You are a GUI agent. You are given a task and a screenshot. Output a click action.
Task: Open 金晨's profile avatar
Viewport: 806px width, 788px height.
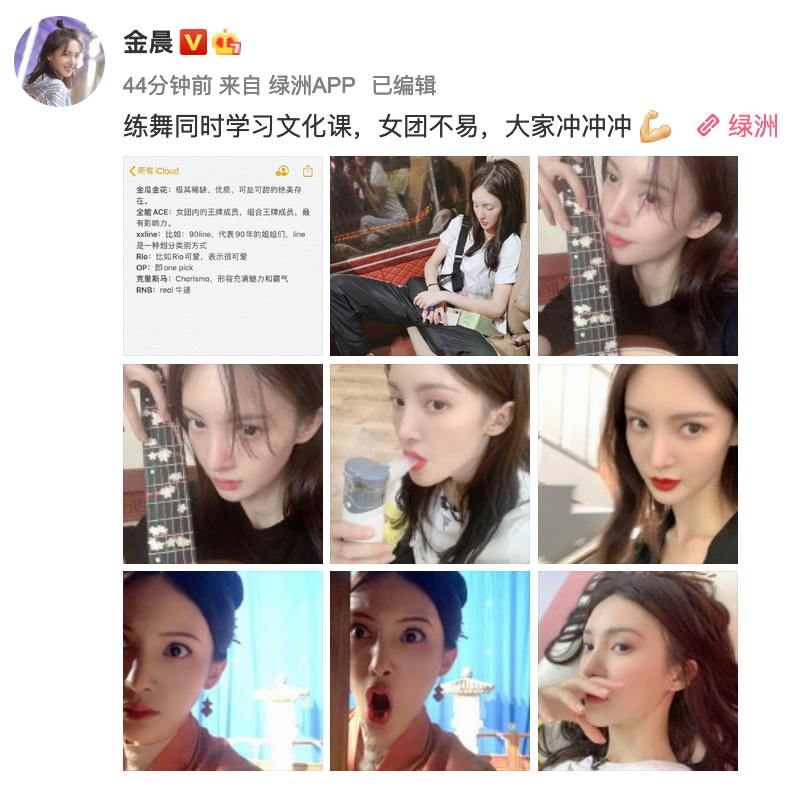click(x=59, y=61)
